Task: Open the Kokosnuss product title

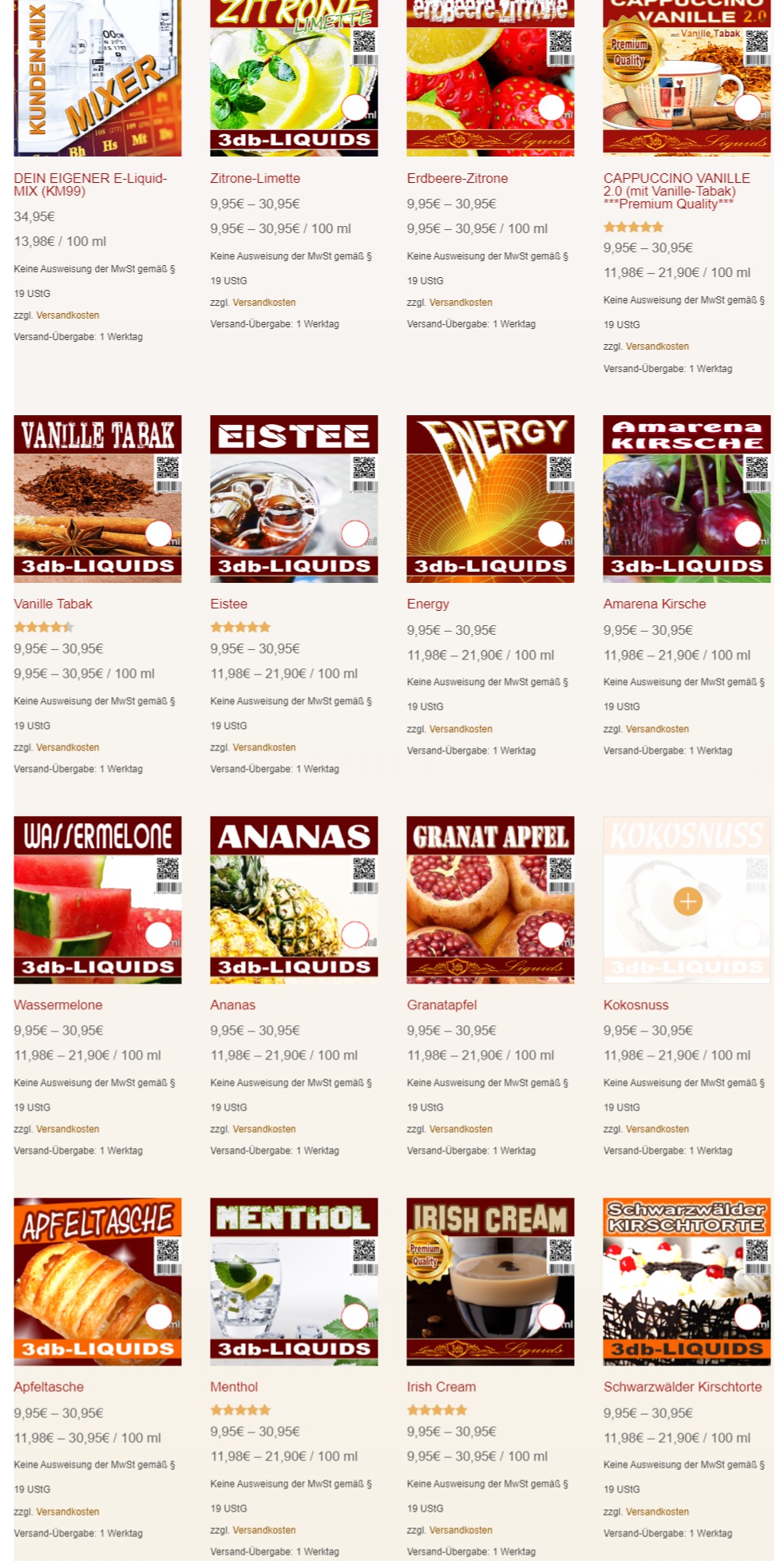Action: (636, 1004)
